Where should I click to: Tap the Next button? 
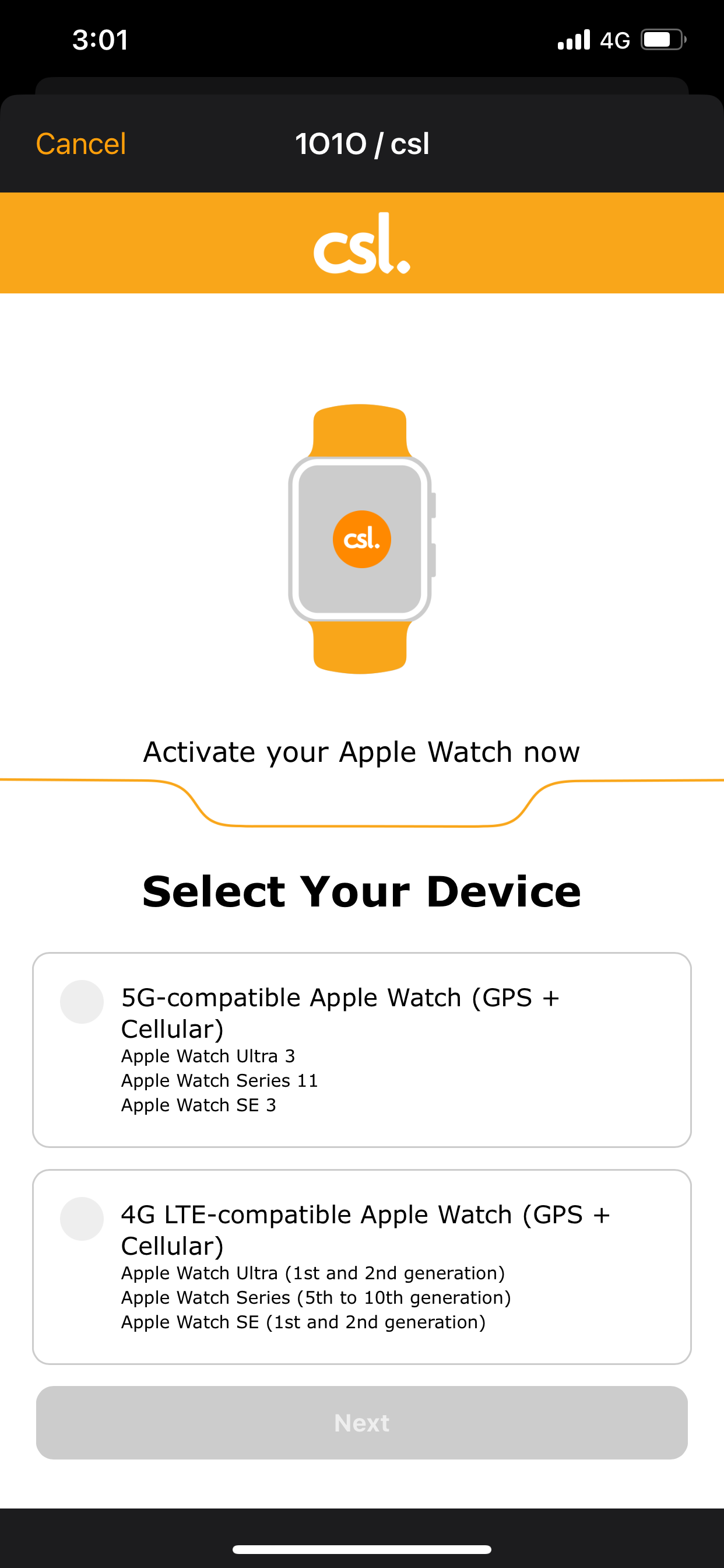point(361,1423)
